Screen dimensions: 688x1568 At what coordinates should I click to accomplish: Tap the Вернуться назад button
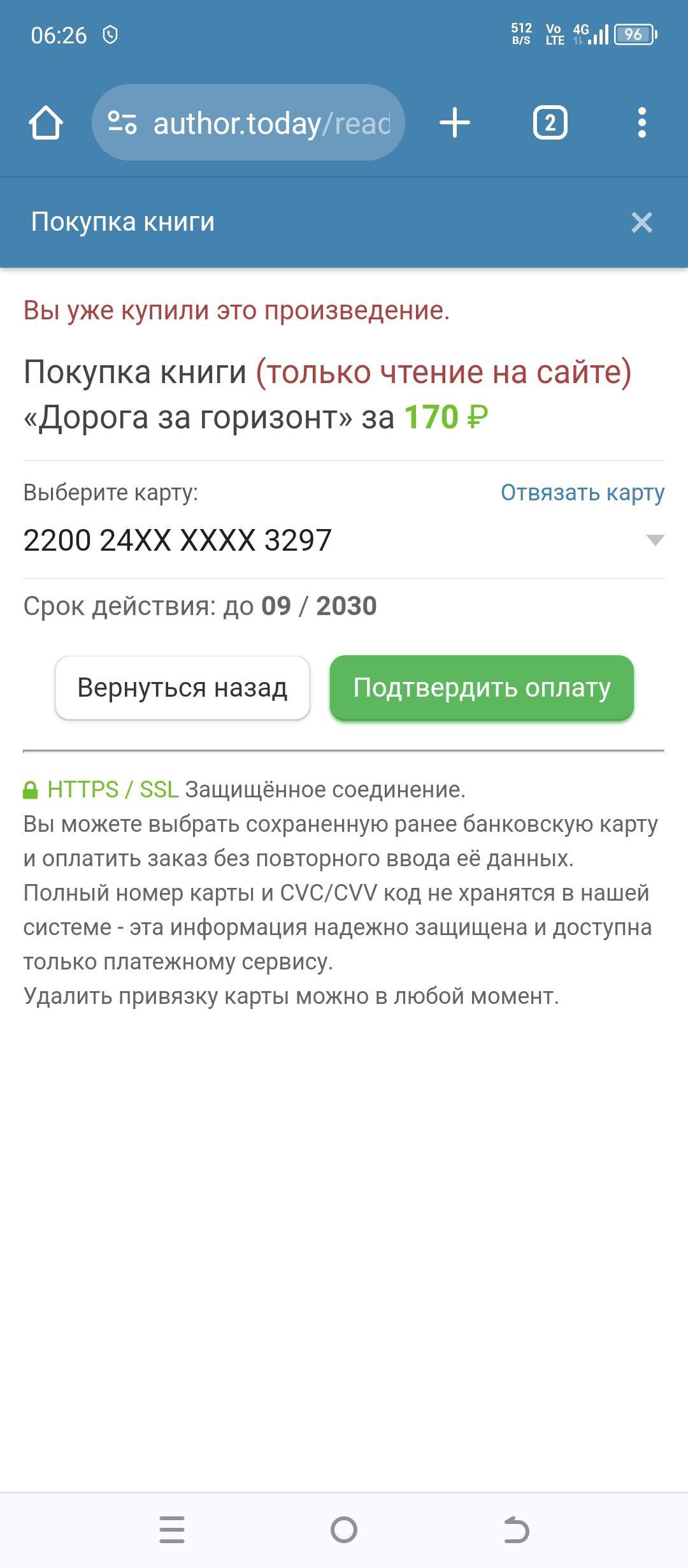[182, 688]
